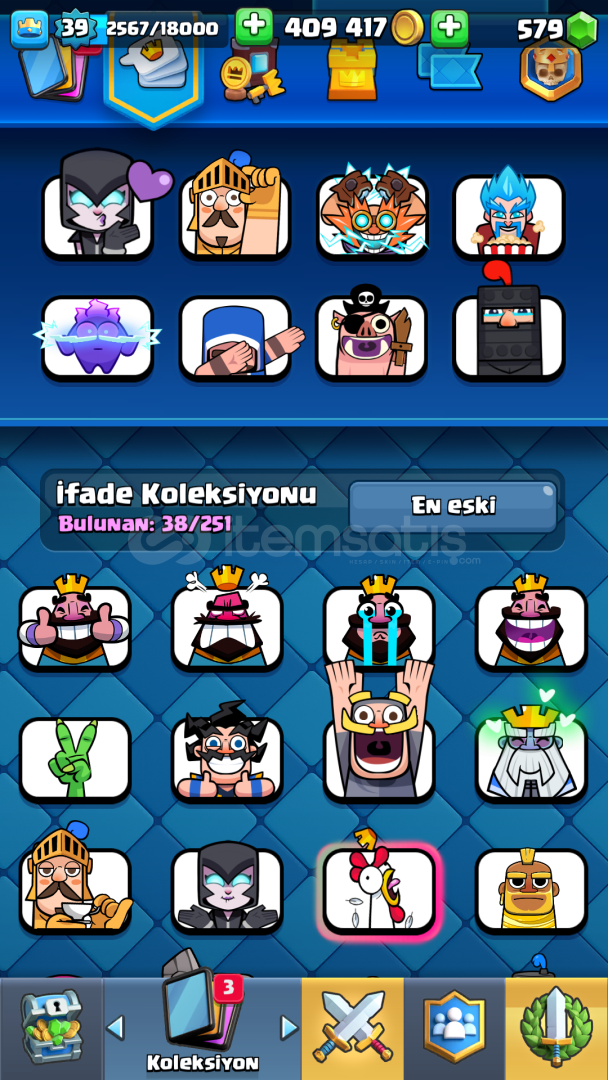
Task: Tap the left arrow beside Koleksiyon
Action: 115,1028
